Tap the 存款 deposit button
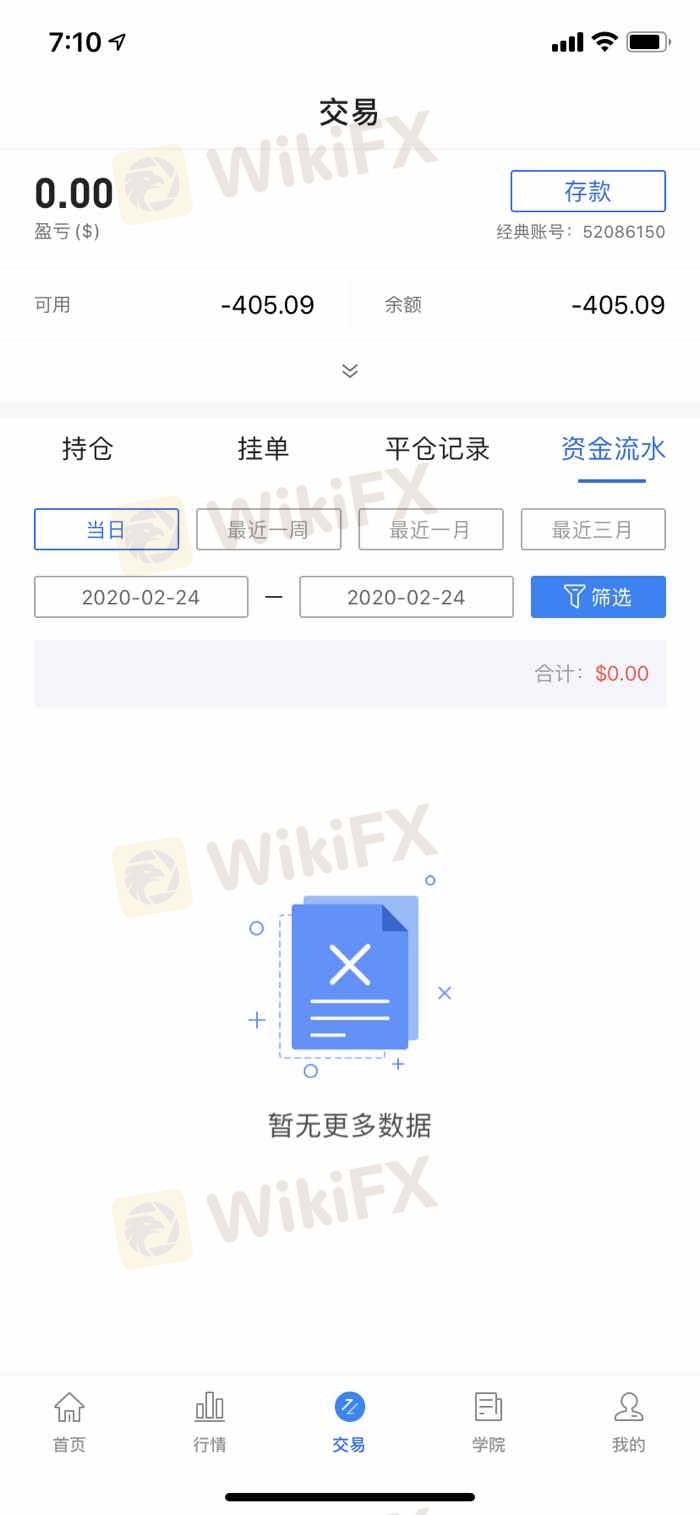 coord(588,191)
